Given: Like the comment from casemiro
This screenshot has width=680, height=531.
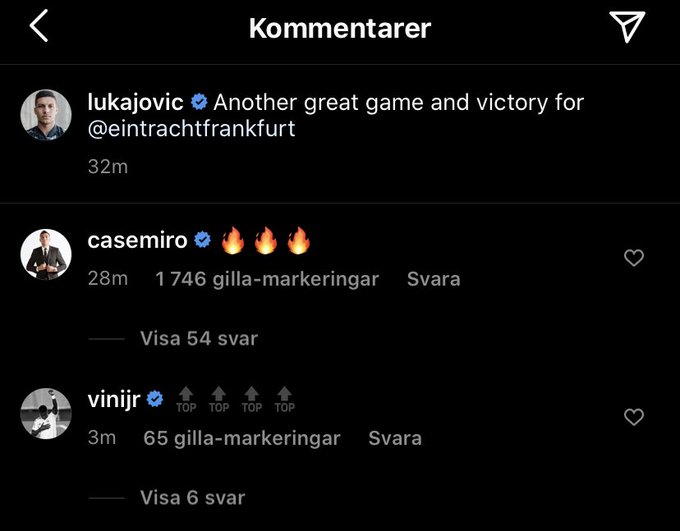Looking at the screenshot, I should pos(634,258).
